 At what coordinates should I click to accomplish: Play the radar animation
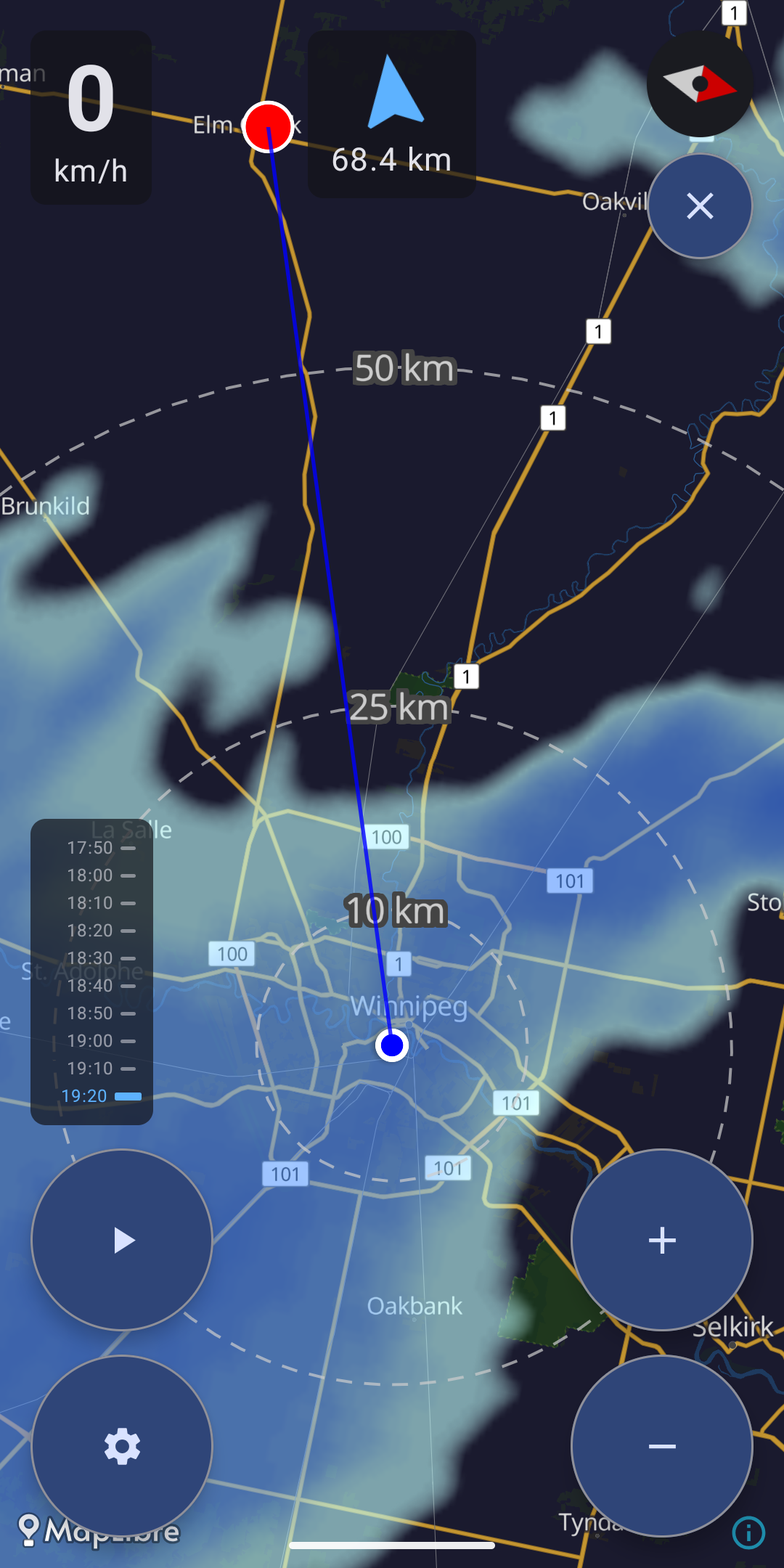point(122,1240)
